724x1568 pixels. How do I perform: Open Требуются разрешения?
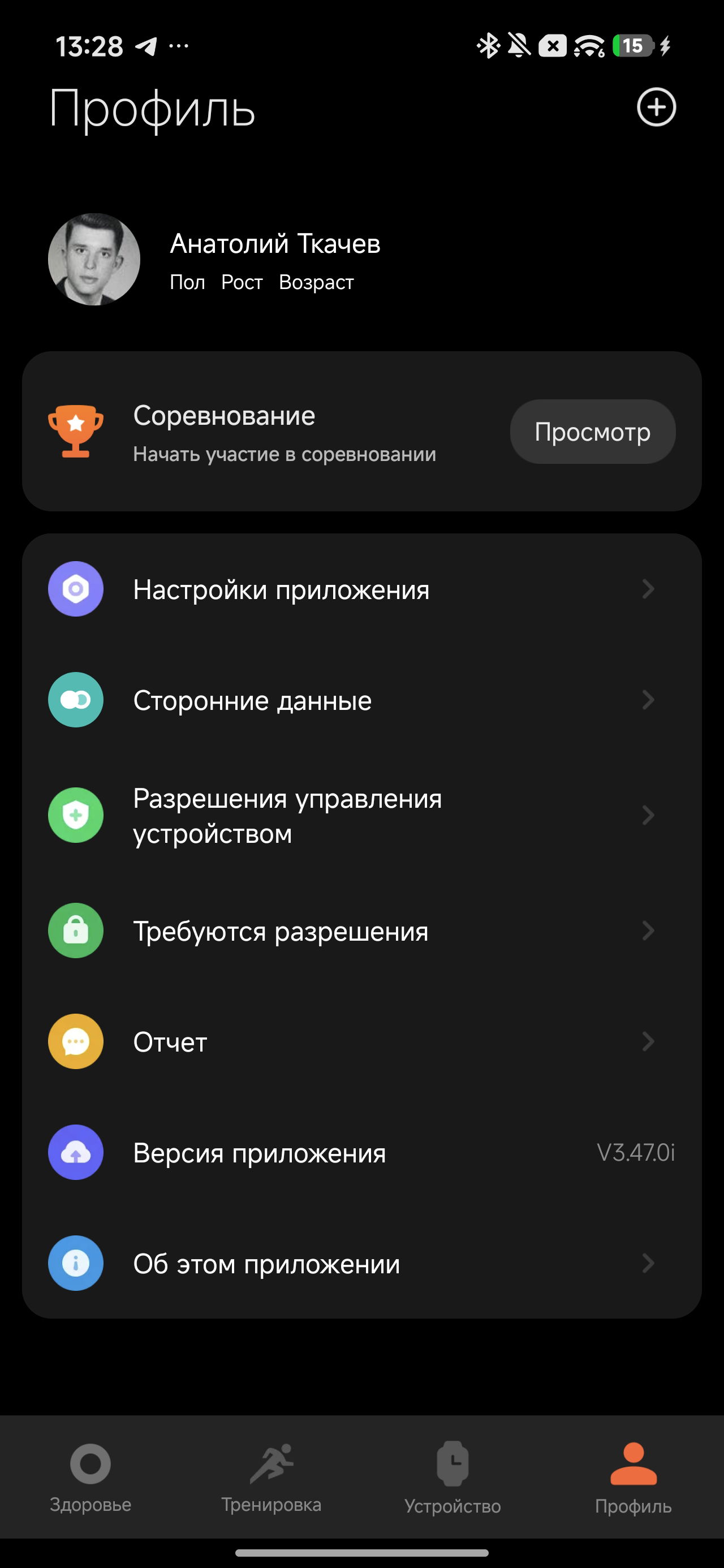361,931
